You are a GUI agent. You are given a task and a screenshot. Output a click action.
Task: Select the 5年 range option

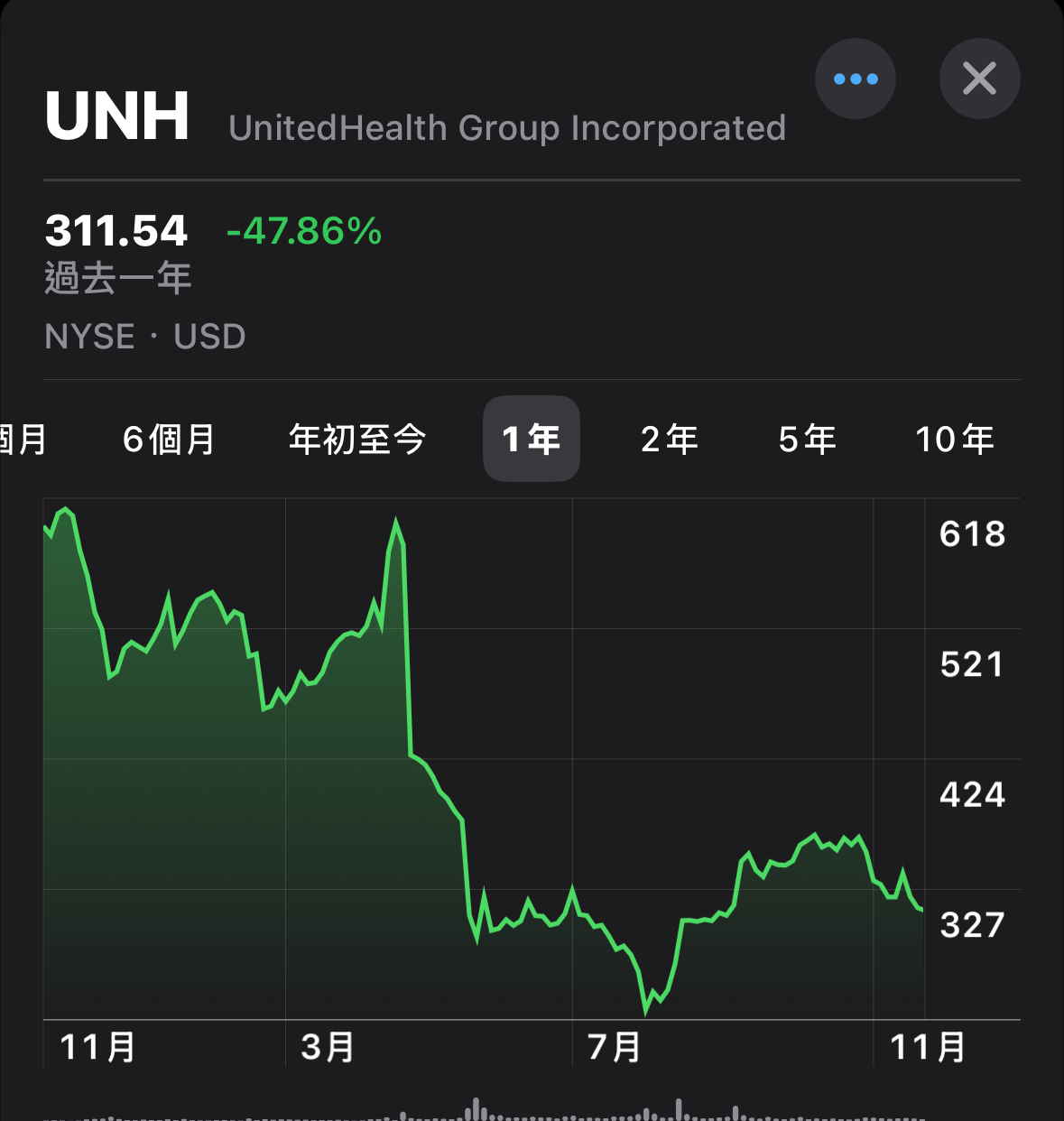click(808, 440)
